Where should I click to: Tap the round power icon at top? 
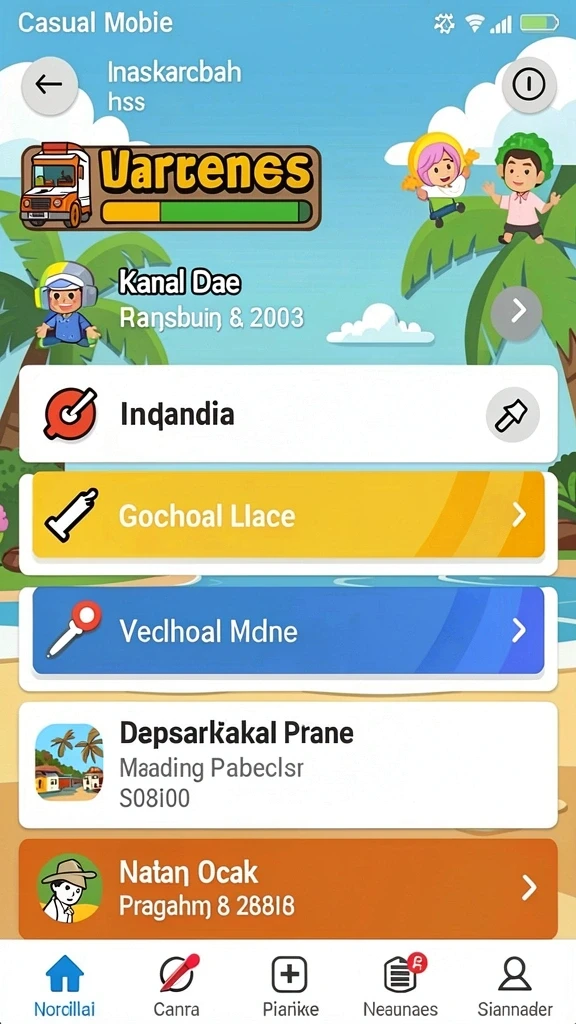[x=529, y=85]
